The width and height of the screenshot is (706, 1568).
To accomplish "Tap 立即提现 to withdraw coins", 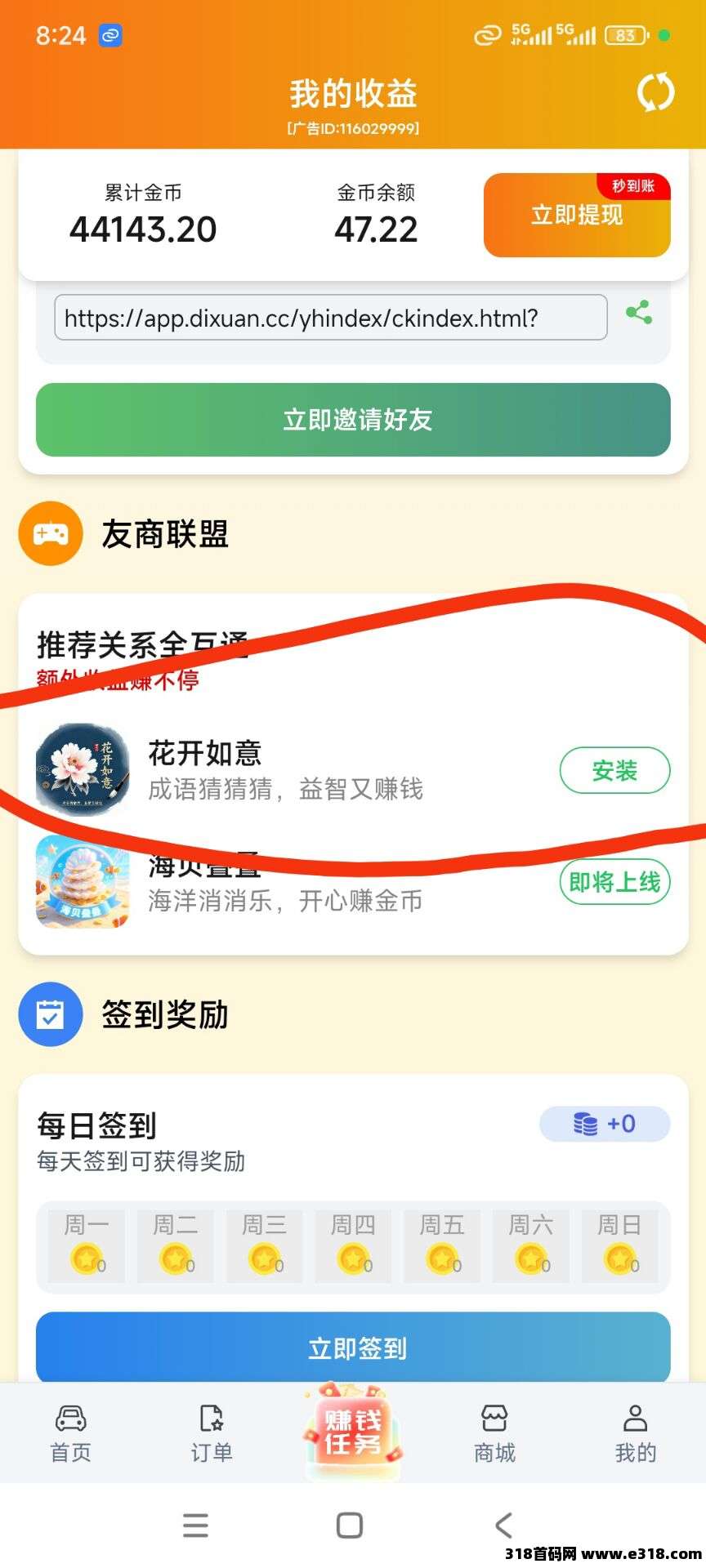I will 577,216.
